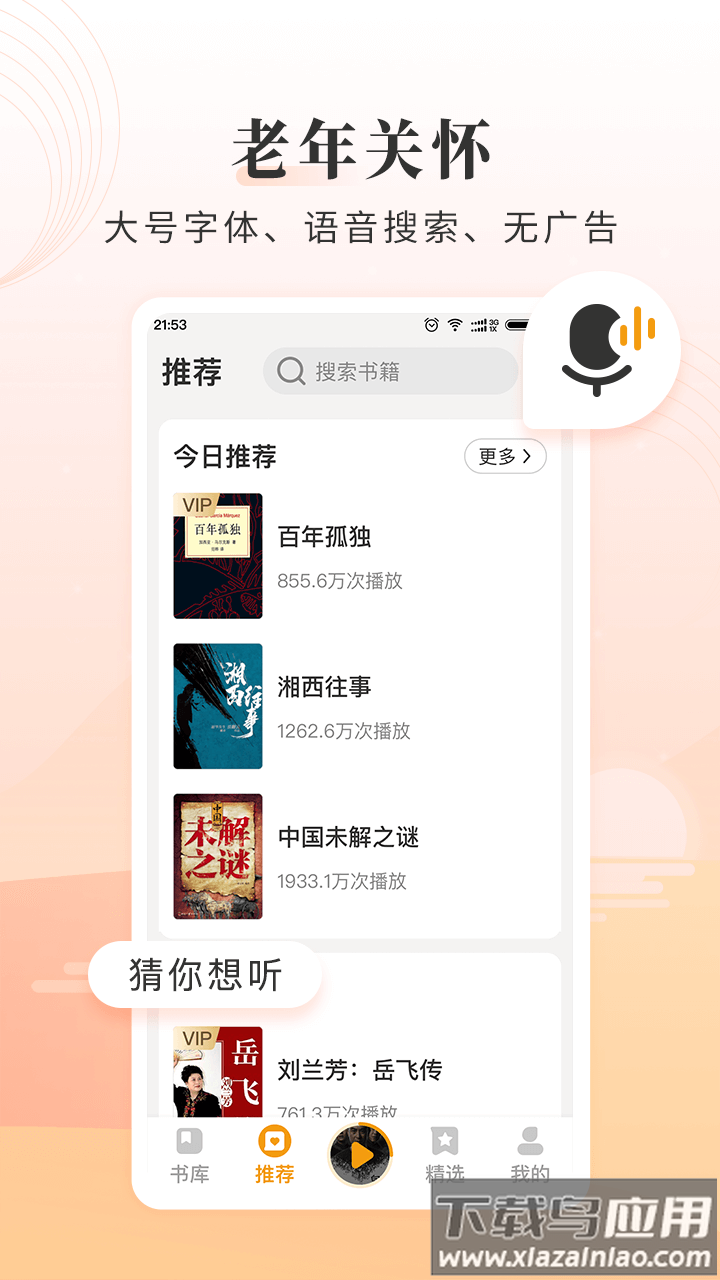Screen dimensions: 720x1280
Task: Expand the 猜你想听 suggestion bubble
Action: [207, 973]
